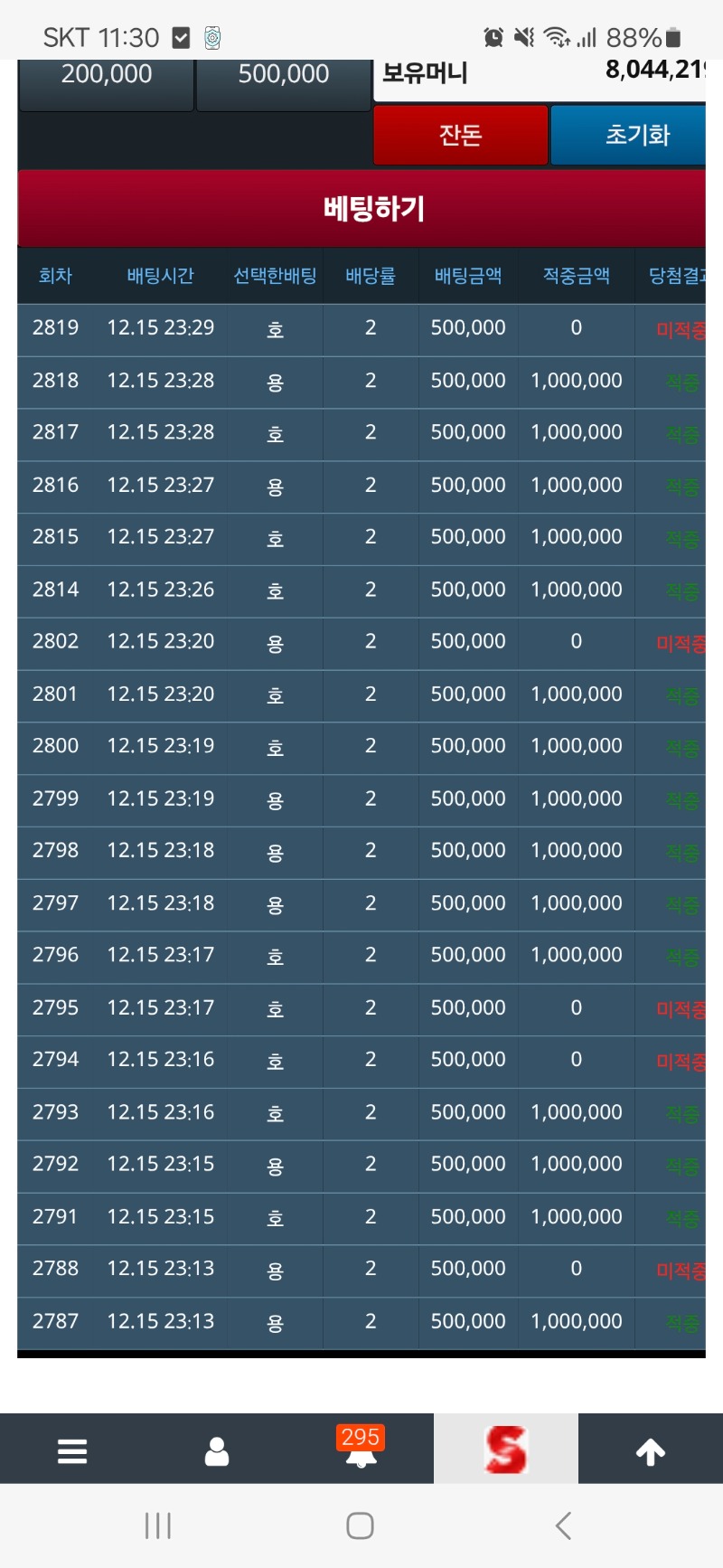
Task: Open the user profile icon
Action: pos(217,1450)
